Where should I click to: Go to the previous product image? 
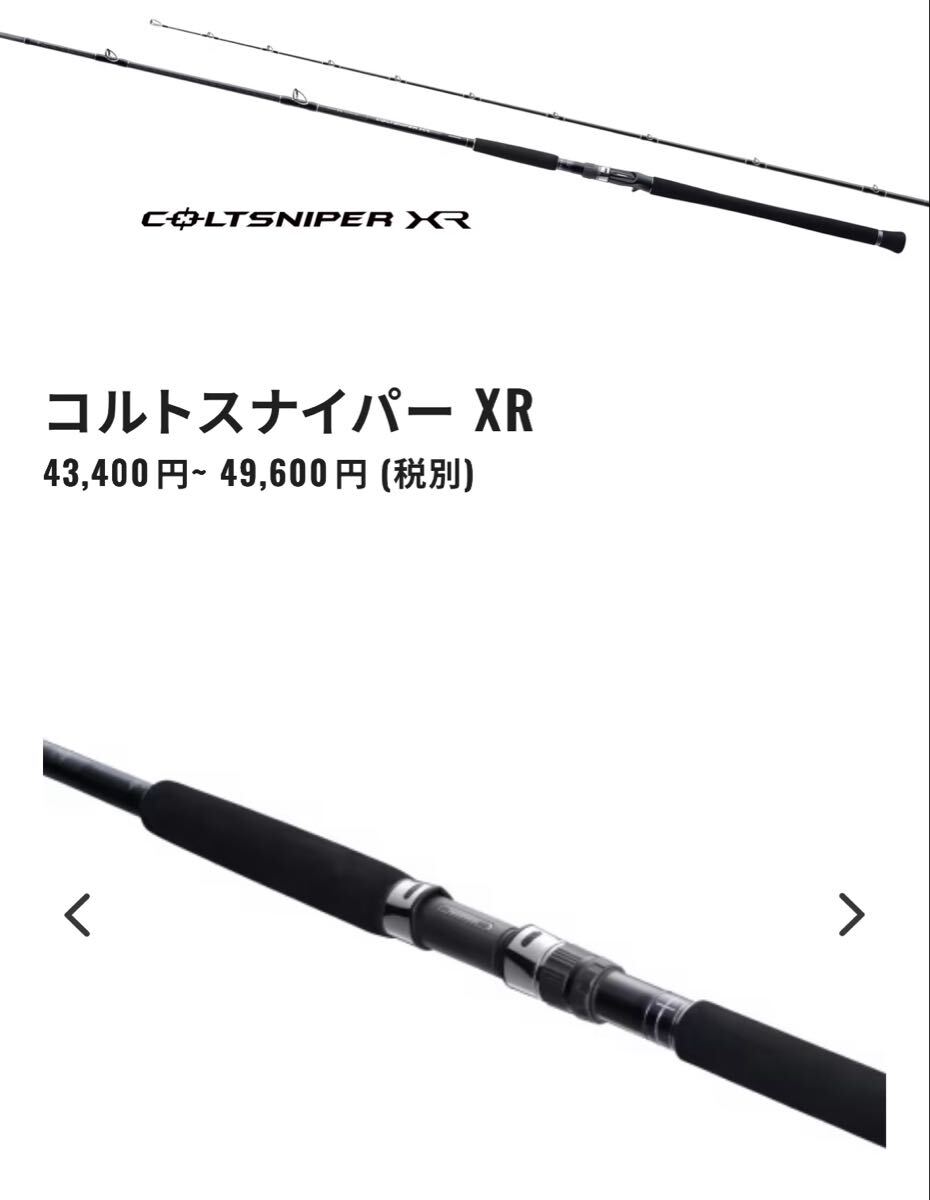click(x=77, y=914)
